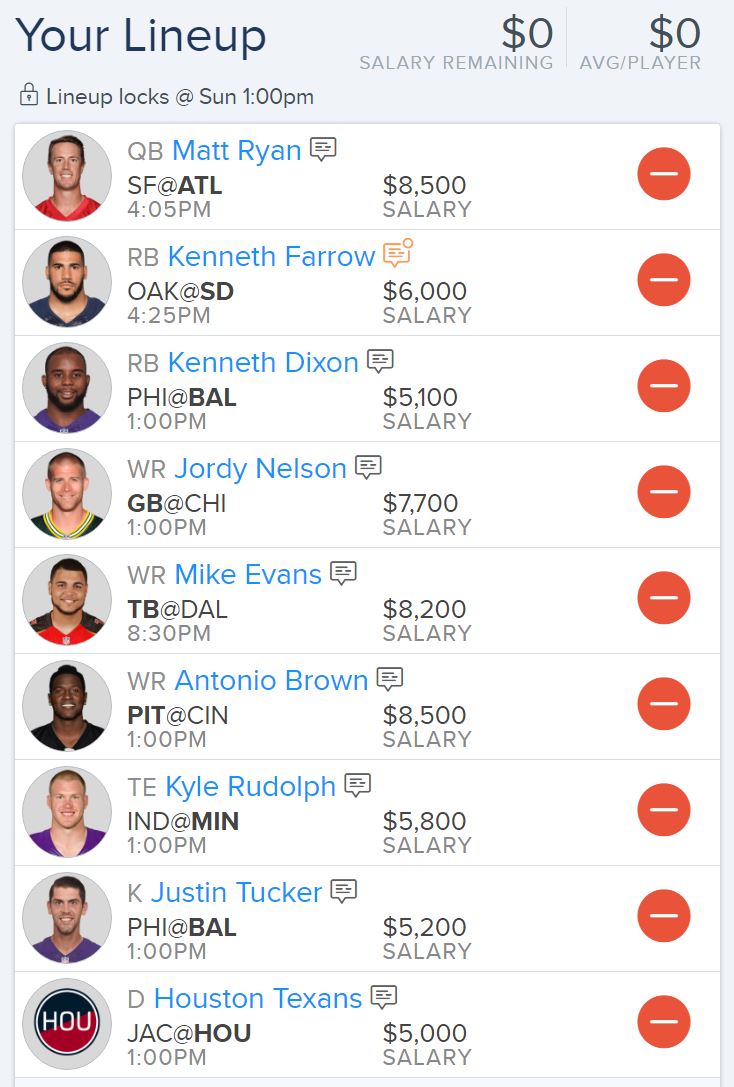Remove Kenneth Farrow from the lineup
This screenshot has height=1087, width=734.
pos(663,280)
